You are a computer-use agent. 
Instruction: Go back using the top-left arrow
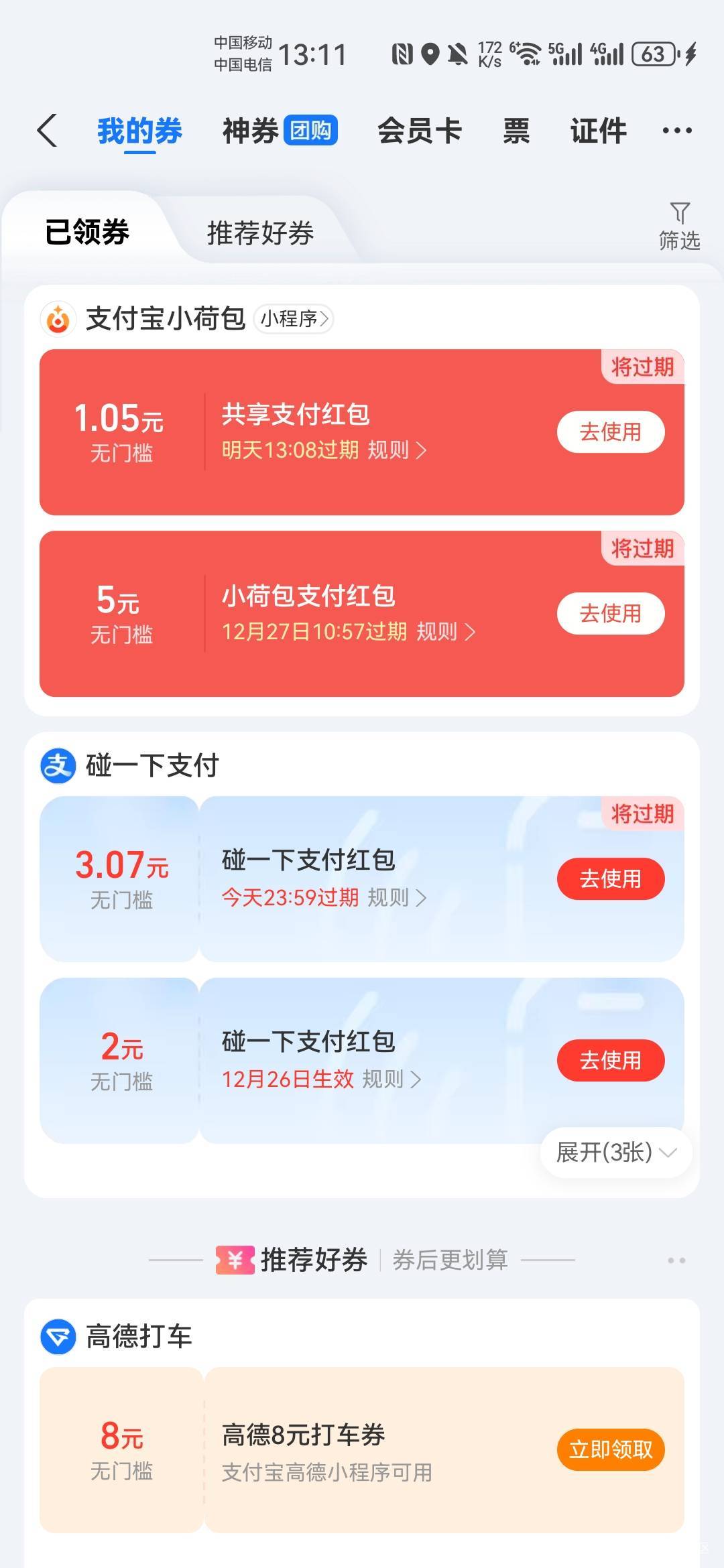[x=47, y=130]
